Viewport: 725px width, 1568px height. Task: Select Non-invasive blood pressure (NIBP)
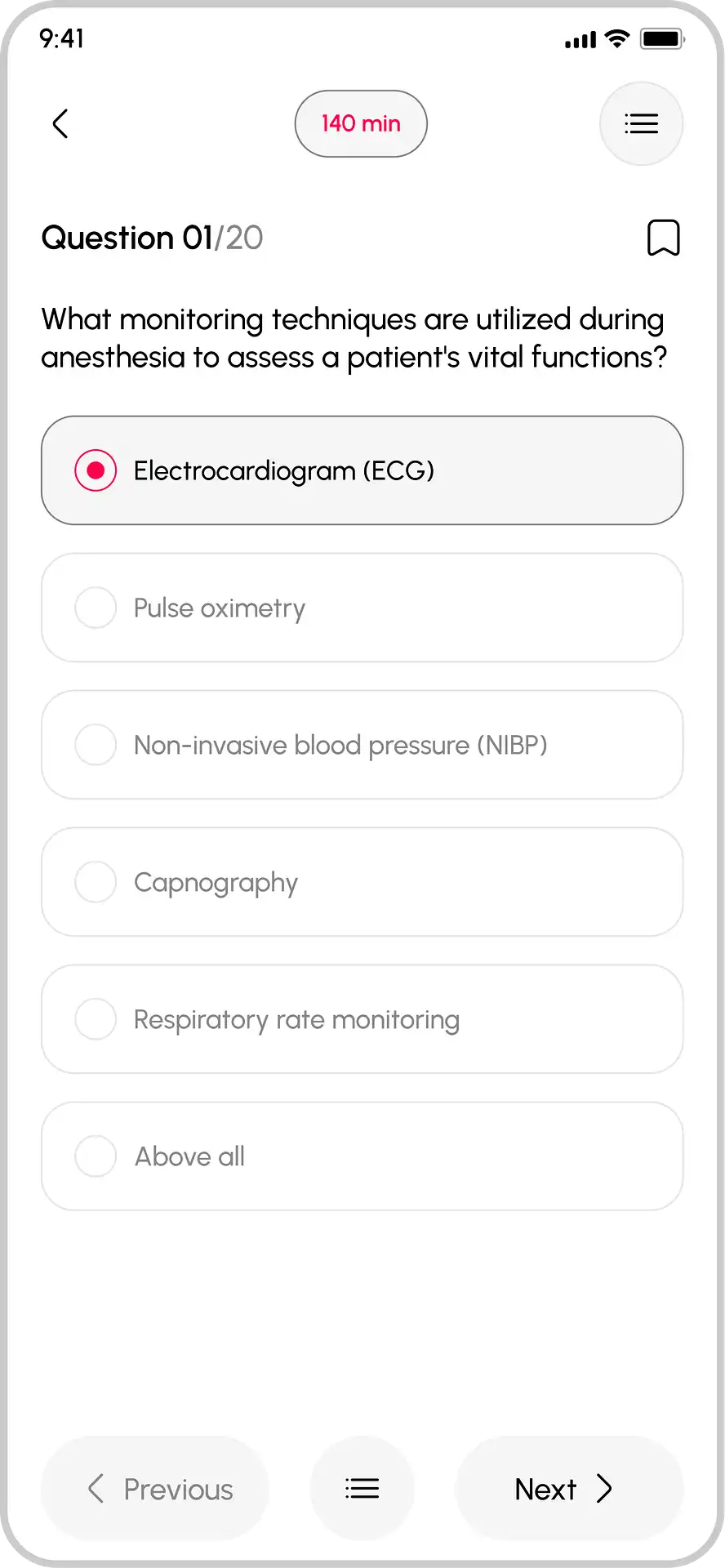pos(362,745)
